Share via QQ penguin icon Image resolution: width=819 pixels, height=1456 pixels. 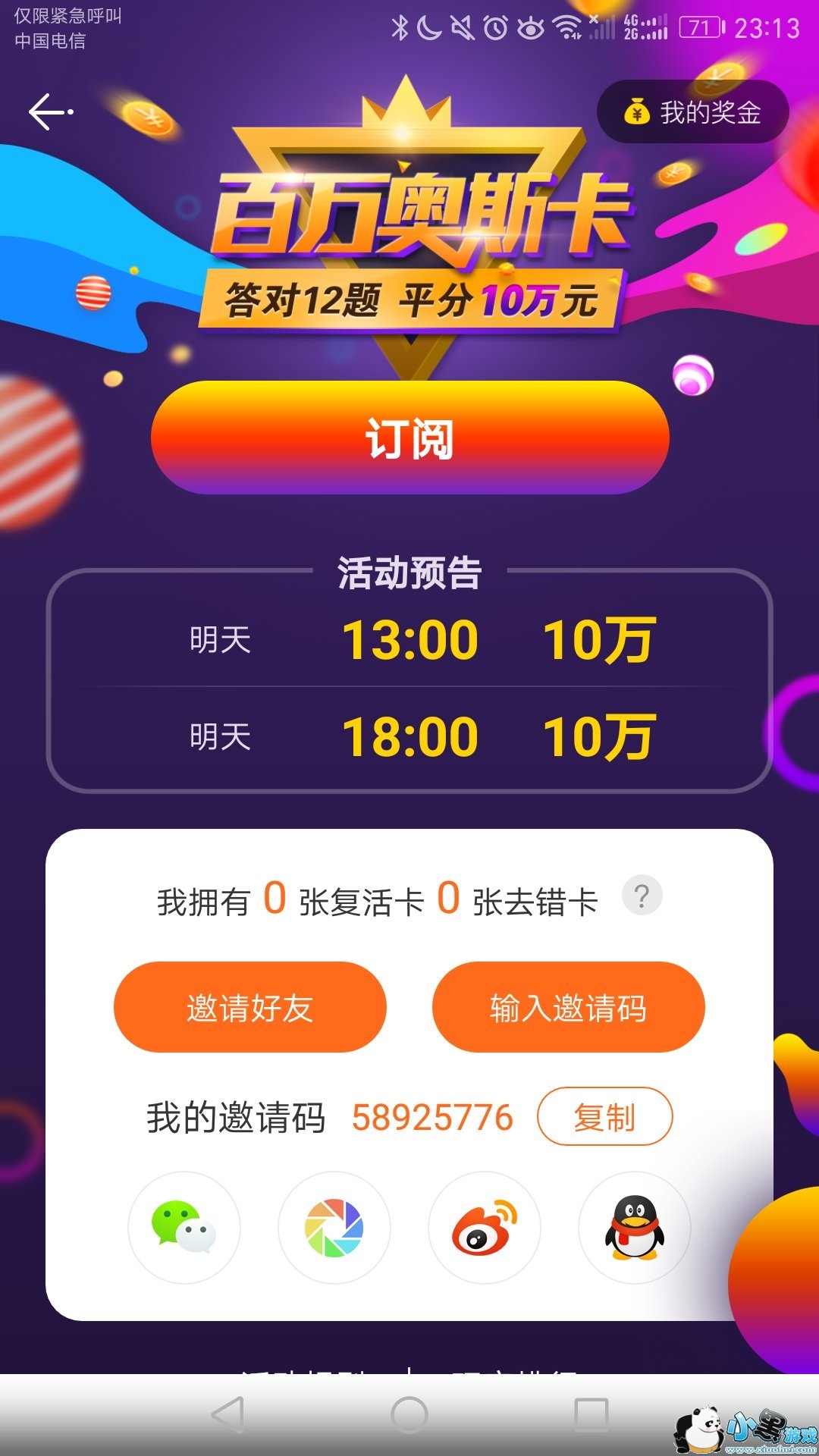point(634,1227)
